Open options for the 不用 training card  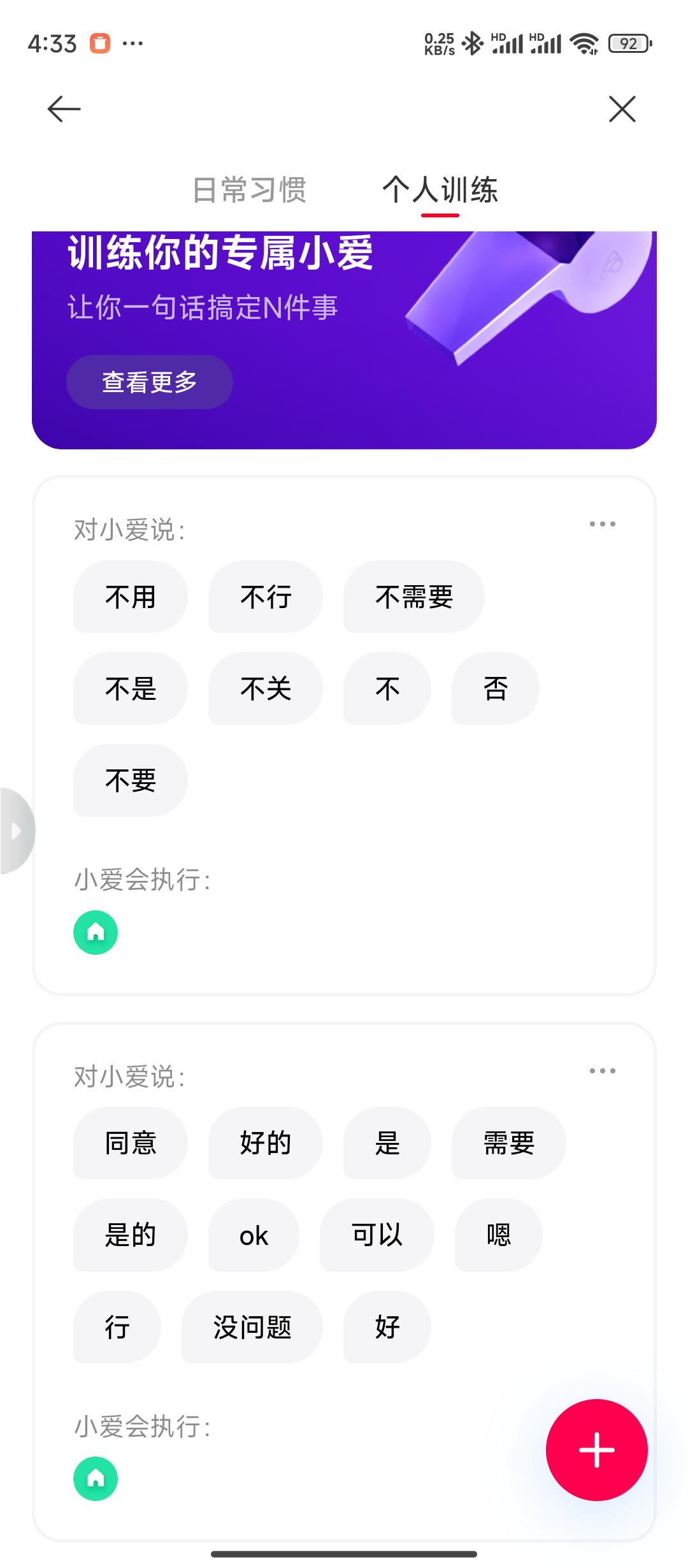(602, 524)
